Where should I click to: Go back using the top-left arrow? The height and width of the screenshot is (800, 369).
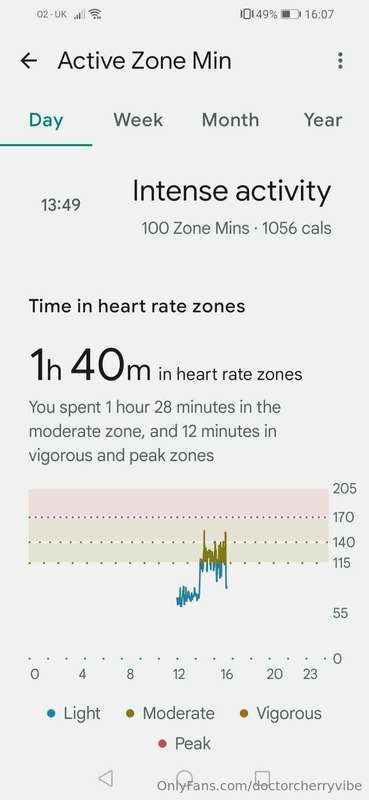click(29, 61)
